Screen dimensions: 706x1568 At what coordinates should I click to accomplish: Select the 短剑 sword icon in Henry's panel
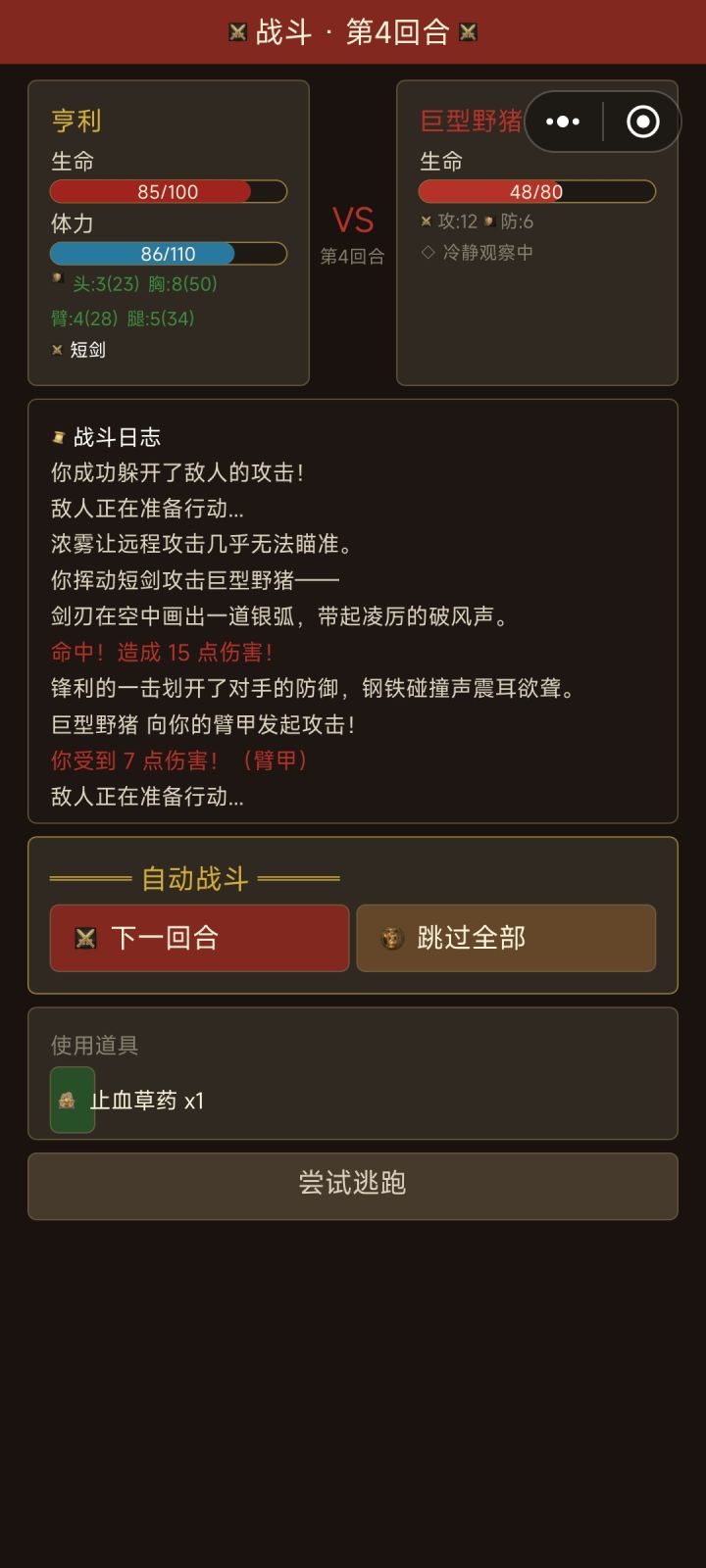click(x=57, y=349)
